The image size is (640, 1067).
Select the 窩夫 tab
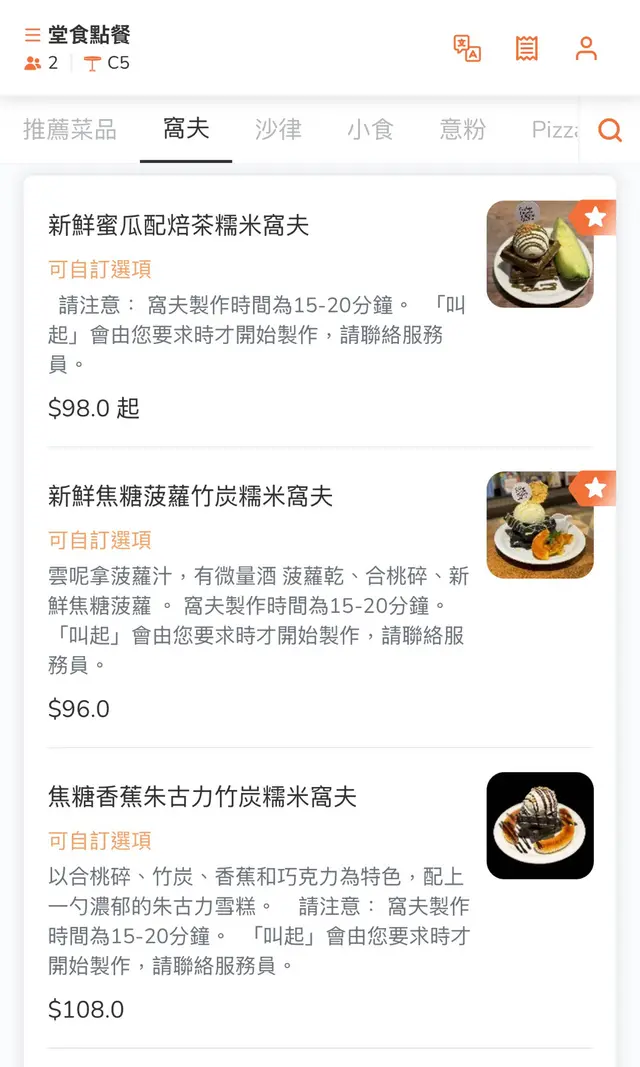(x=186, y=129)
